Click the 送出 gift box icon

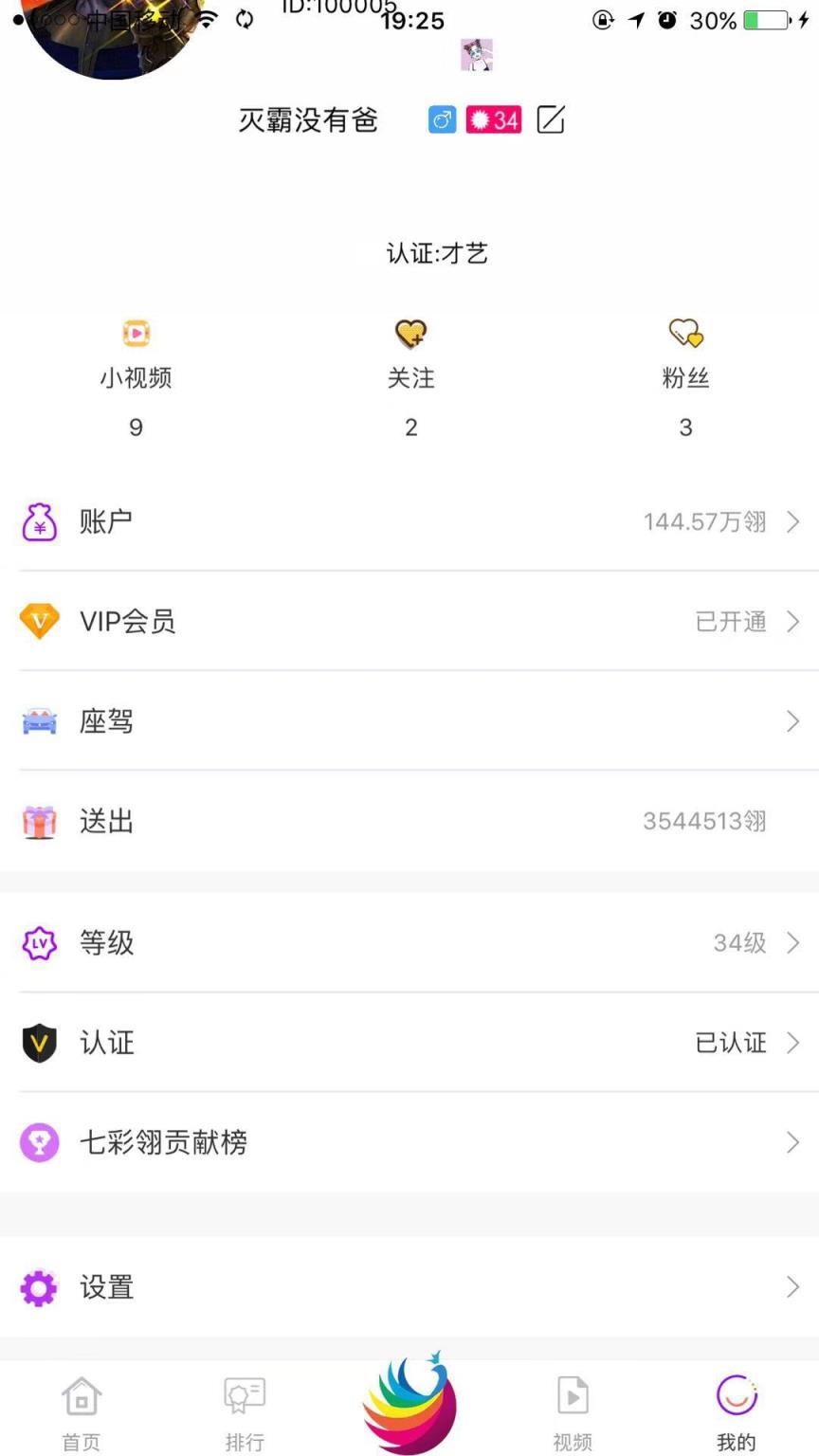(38, 822)
